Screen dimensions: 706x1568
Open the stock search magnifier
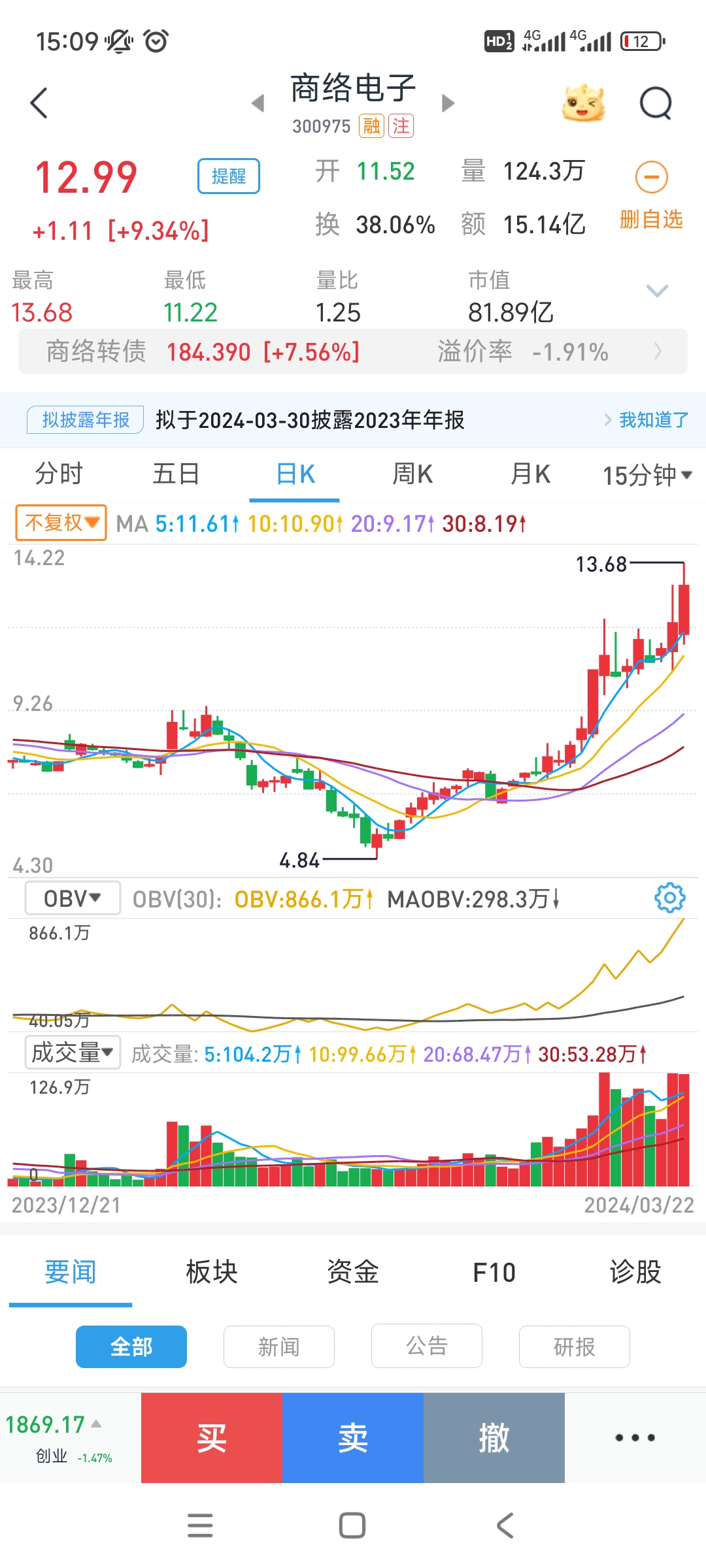(656, 103)
